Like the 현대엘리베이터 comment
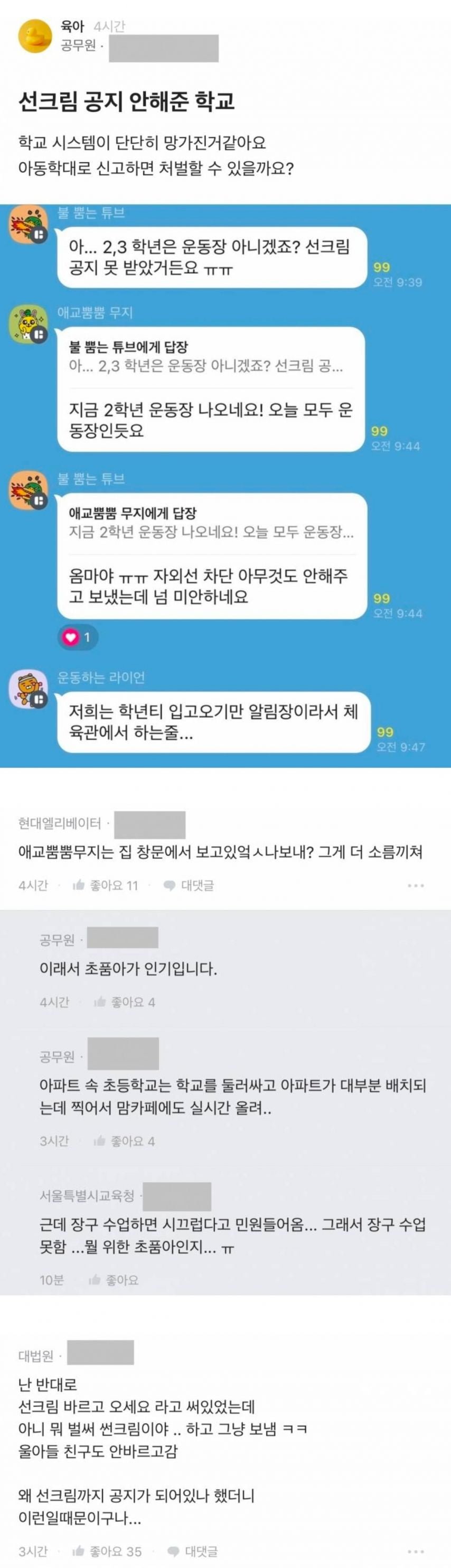Screen dimensions: 451x1568 point(105,885)
